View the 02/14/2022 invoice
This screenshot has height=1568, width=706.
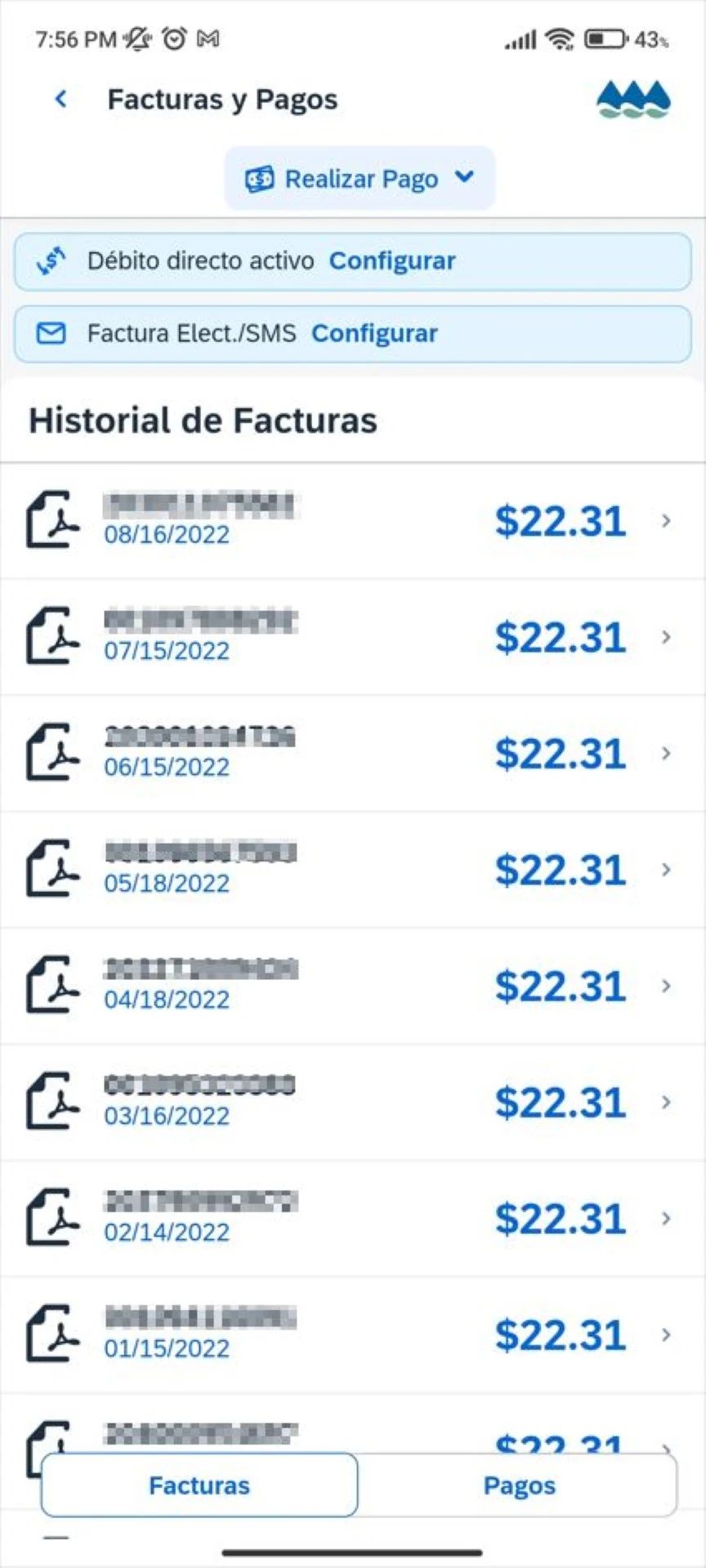pos(353,1218)
